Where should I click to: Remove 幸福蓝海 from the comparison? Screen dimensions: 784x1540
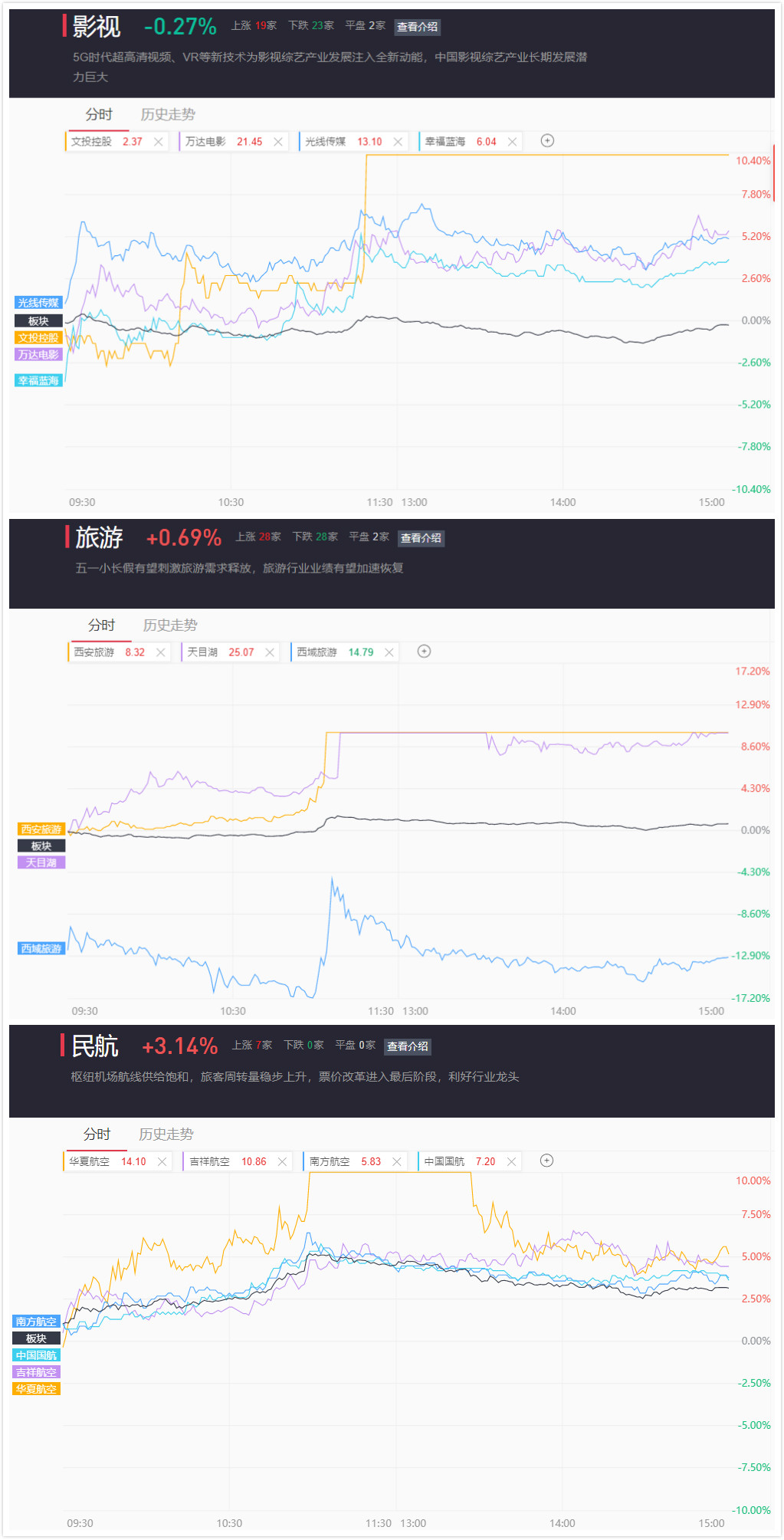coord(512,142)
